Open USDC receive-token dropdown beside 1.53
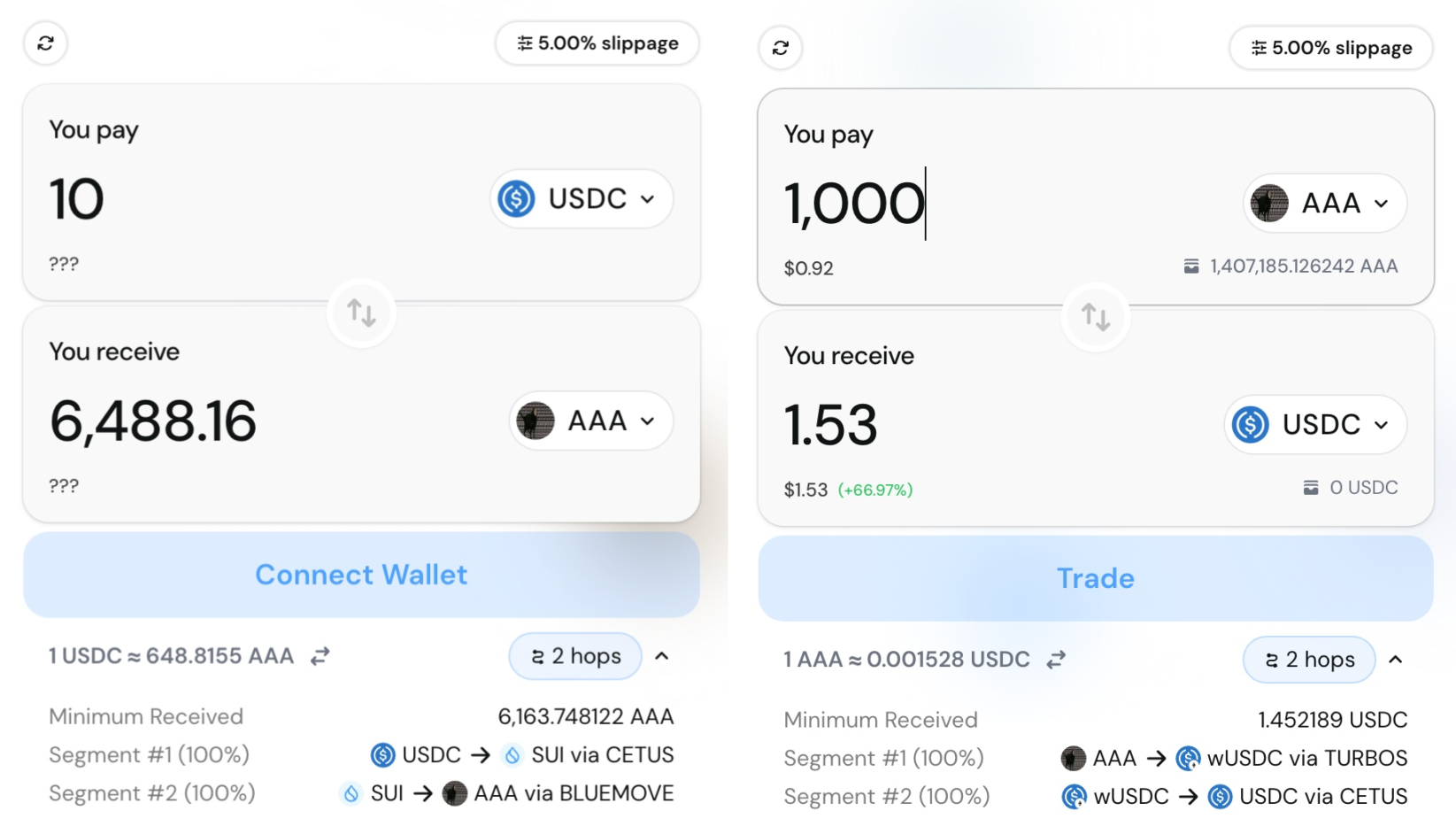 (x=1314, y=424)
